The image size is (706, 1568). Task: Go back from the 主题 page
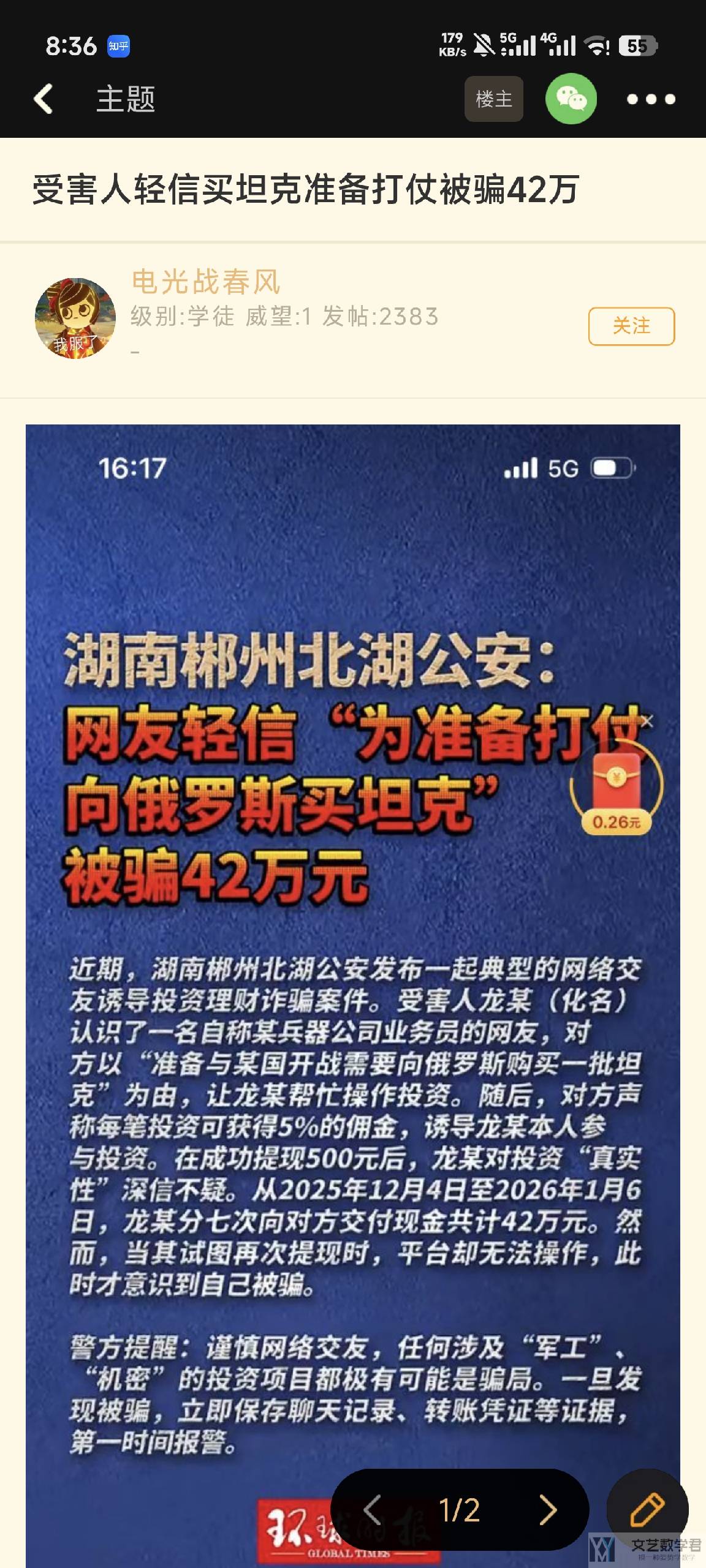tap(43, 99)
